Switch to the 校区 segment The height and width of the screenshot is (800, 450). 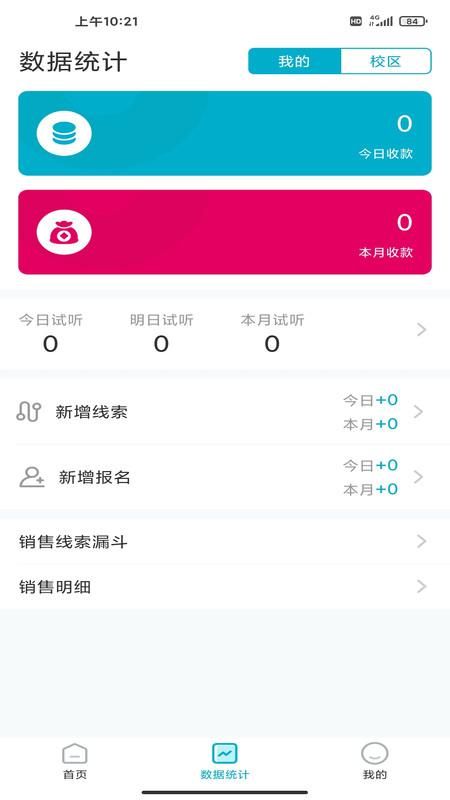pos(386,61)
